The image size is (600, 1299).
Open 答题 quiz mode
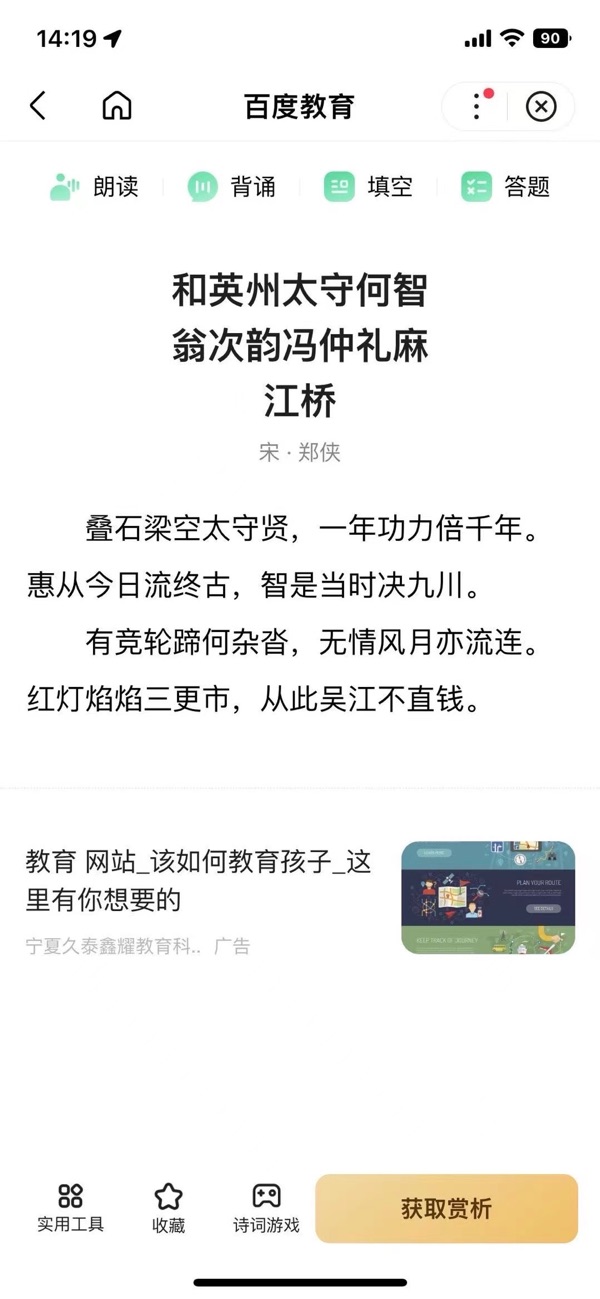(505, 187)
